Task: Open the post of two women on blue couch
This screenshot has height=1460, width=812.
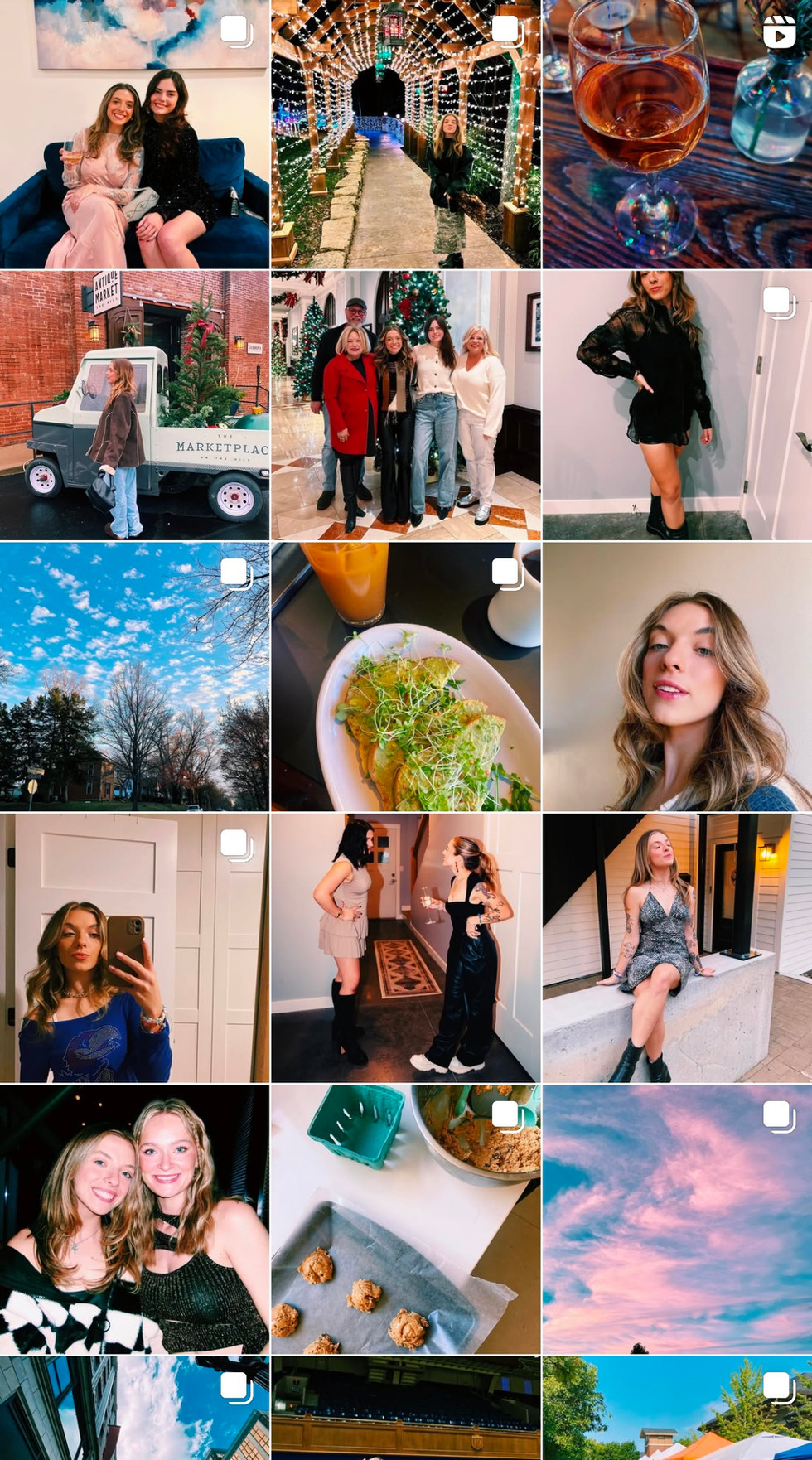Action: click(x=134, y=134)
